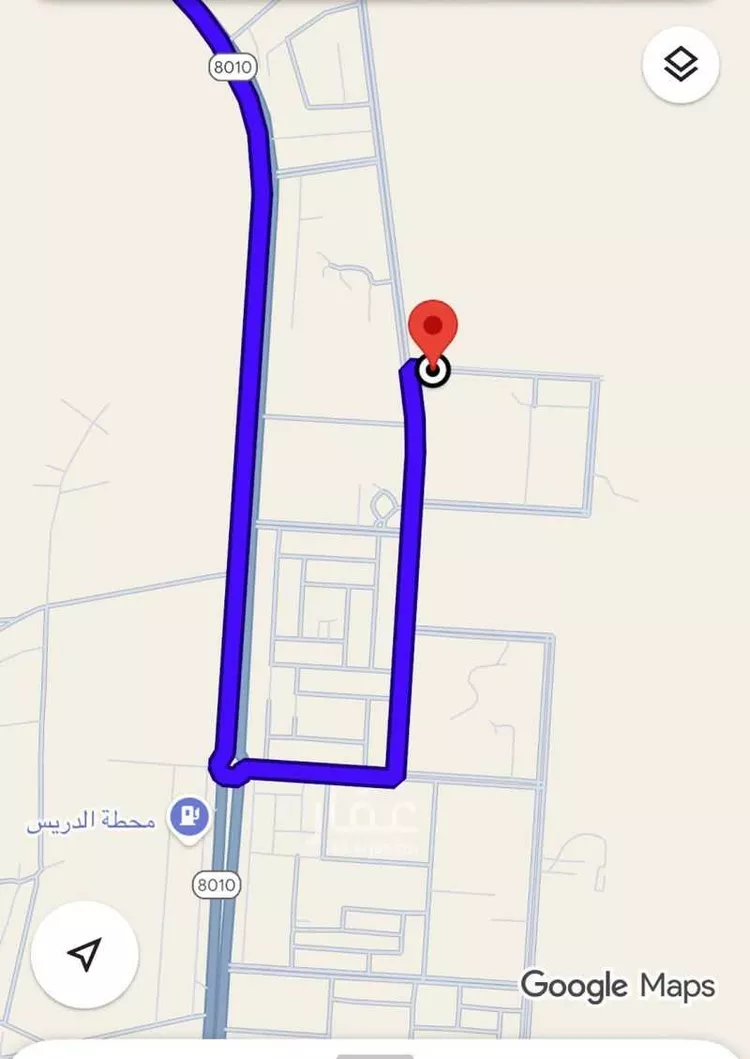Image resolution: width=750 pixels, height=1059 pixels.
Task: Select the محطة الدريس gas station marker
Action: [188, 818]
